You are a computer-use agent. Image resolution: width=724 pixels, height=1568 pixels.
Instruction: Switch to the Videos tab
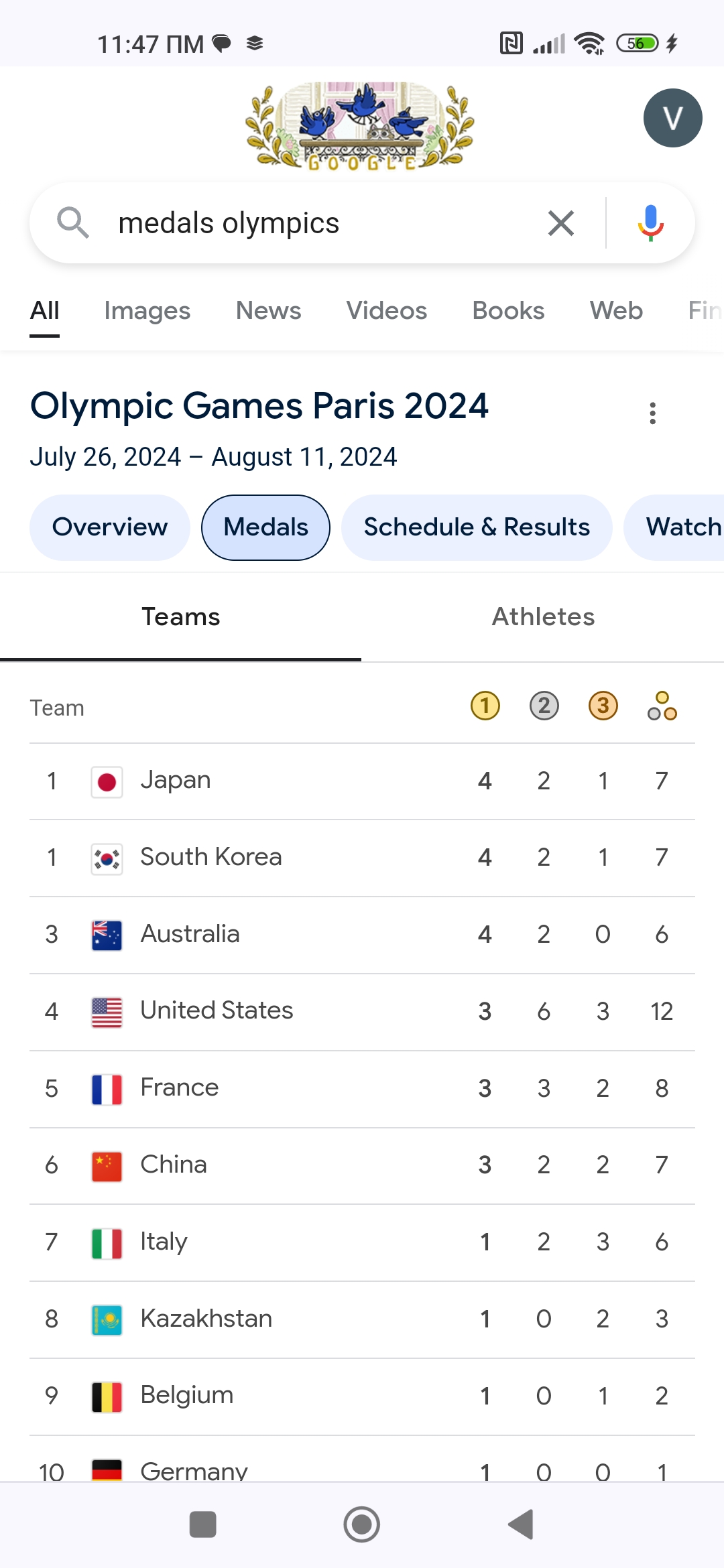tap(386, 311)
